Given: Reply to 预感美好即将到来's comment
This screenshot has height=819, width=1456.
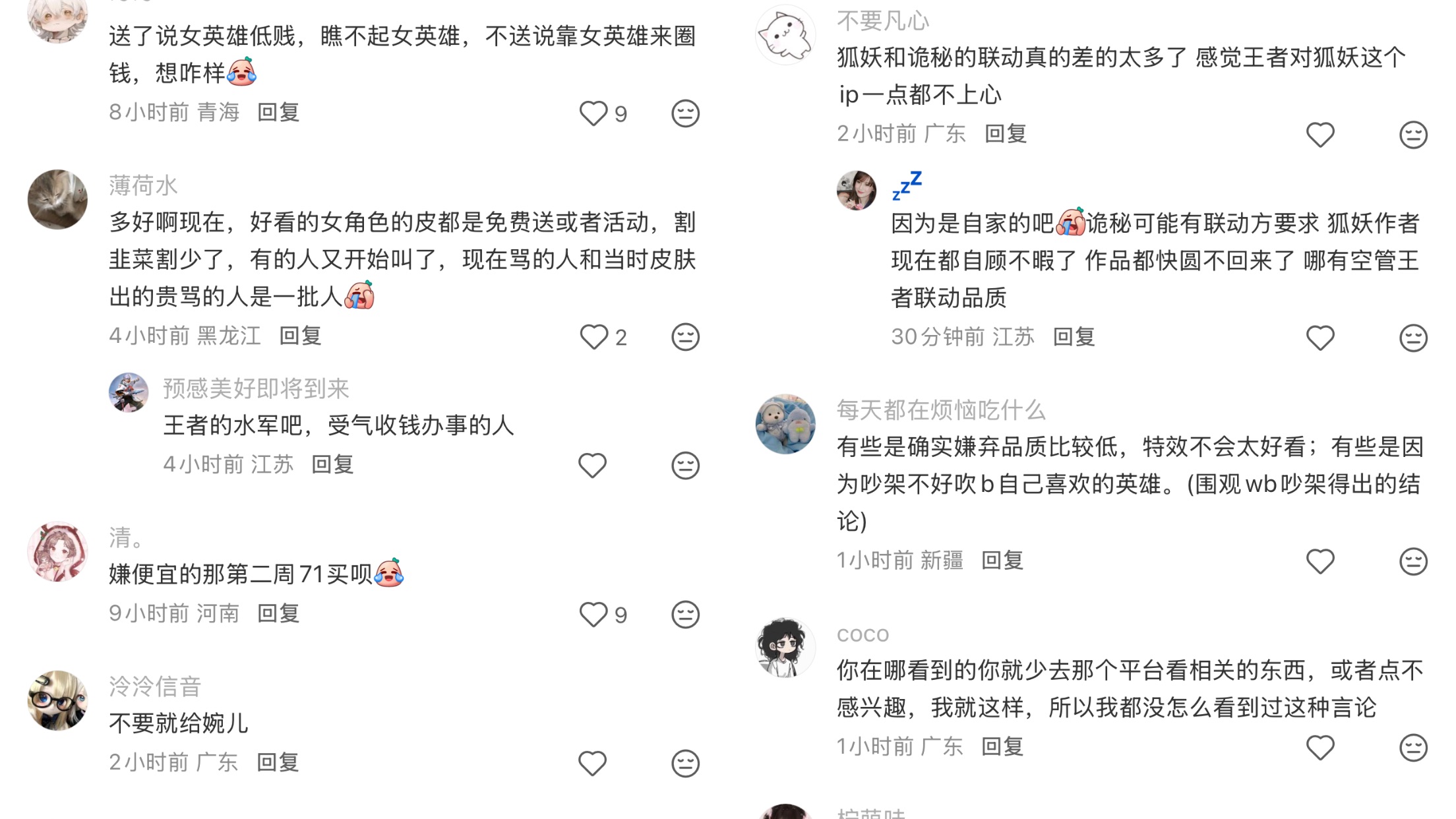Looking at the screenshot, I should tap(332, 464).
